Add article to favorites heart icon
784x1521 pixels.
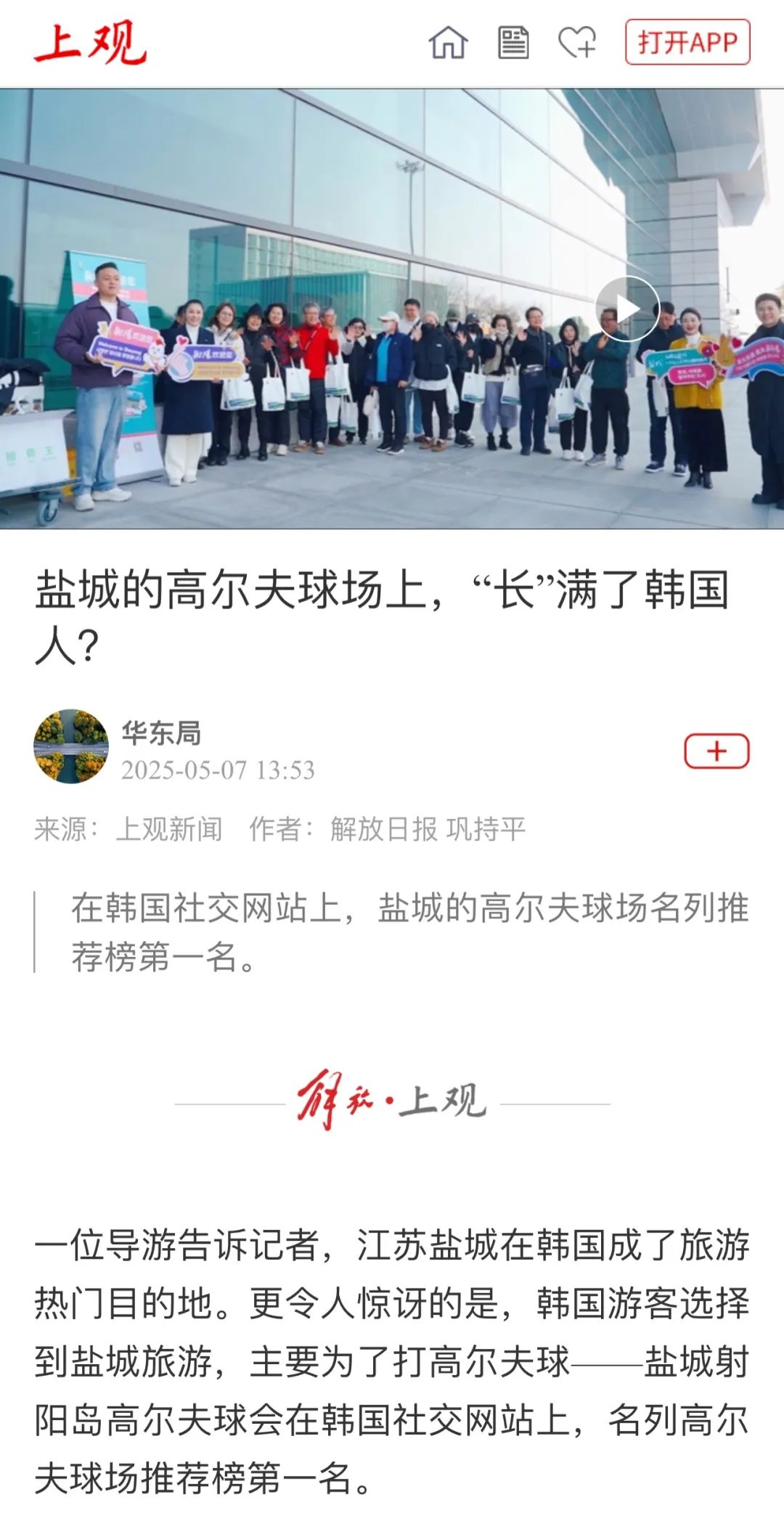coord(577,42)
